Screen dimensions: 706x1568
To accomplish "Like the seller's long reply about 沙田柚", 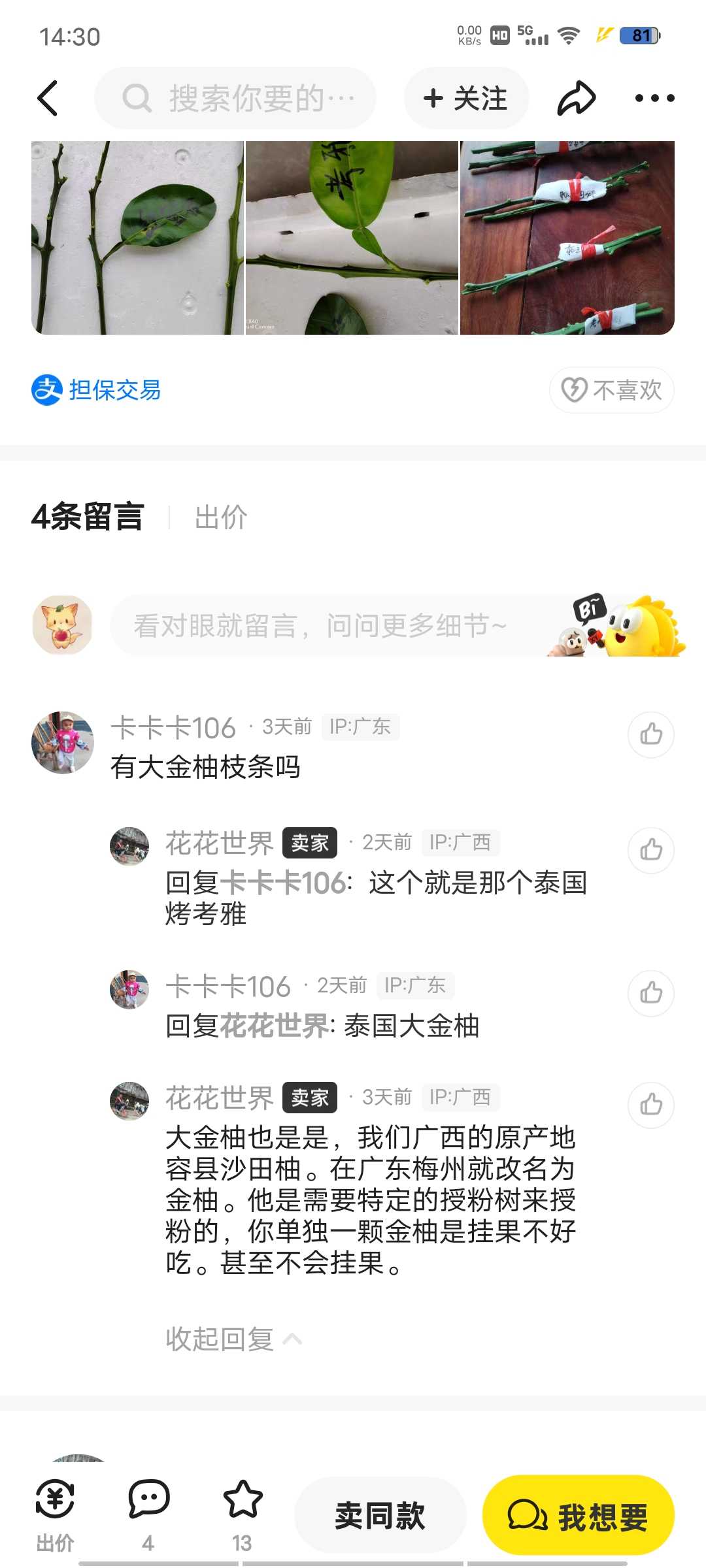I will (x=651, y=1105).
